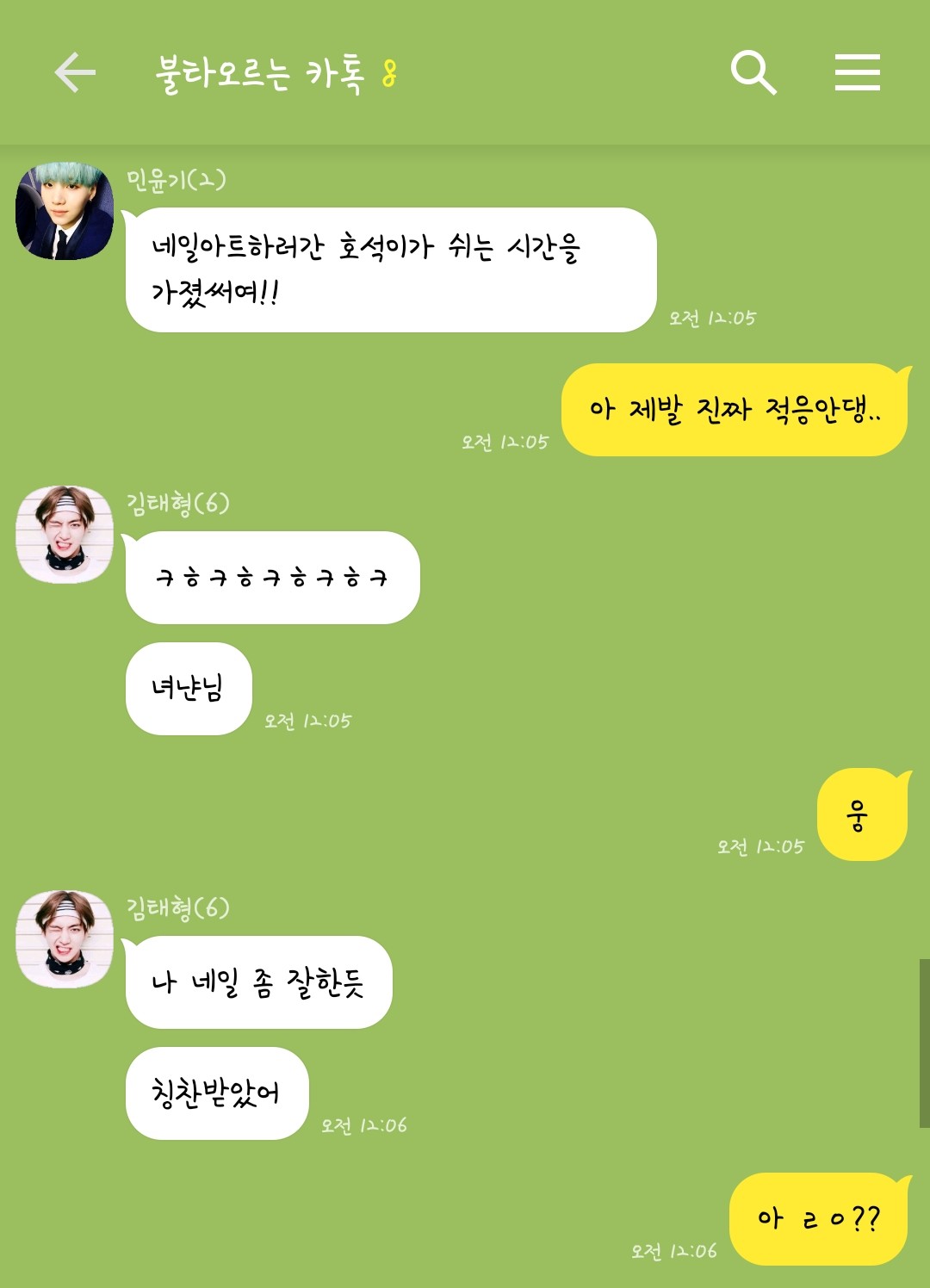The image size is (930, 1288).
Task: View 김태형's profile beside the ㅋㅎㅋㅎ message
Action: [x=65, y=535]
